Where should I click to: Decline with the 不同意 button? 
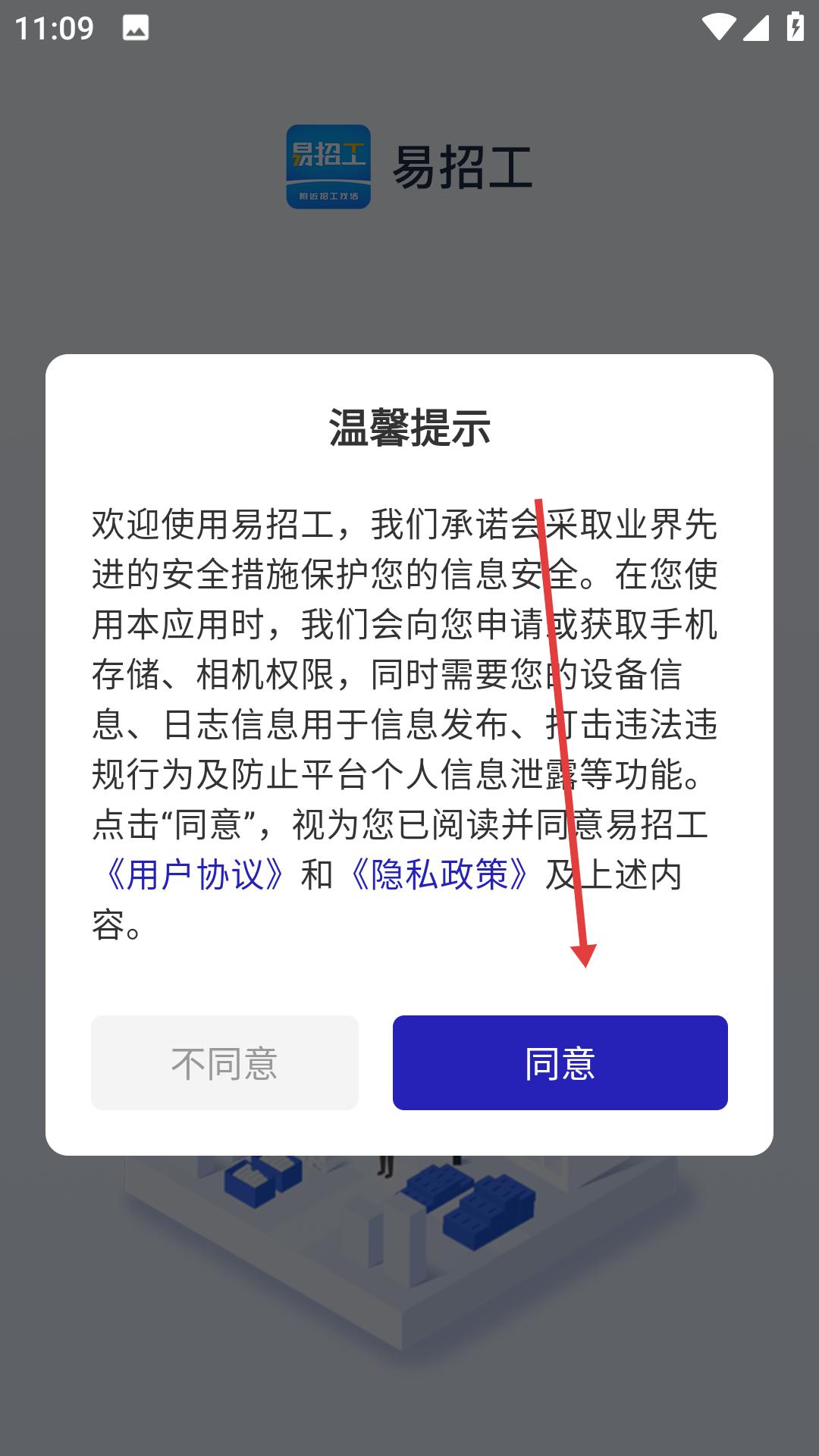224,1062
